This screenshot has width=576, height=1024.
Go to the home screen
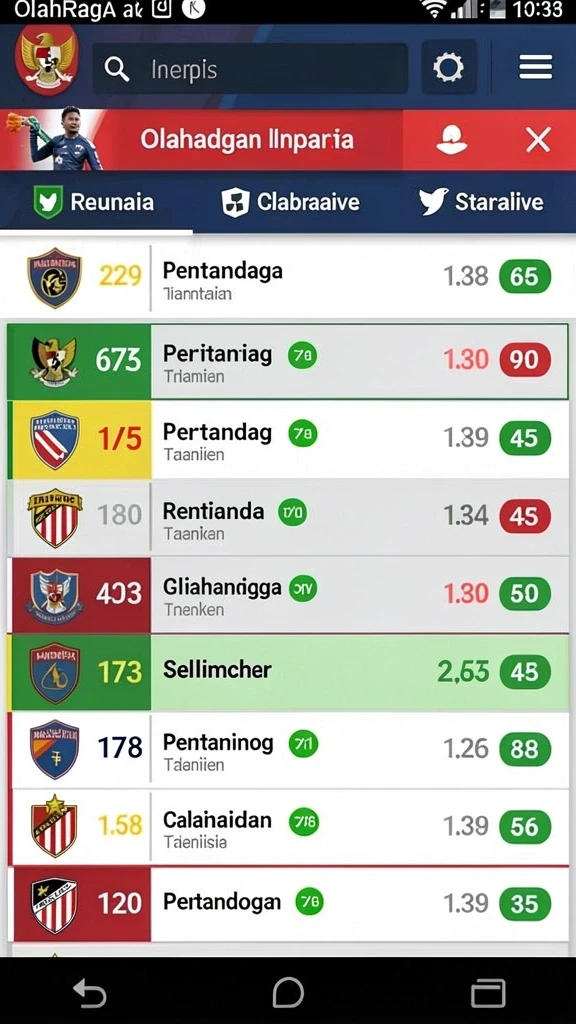(x=288, y=993)
